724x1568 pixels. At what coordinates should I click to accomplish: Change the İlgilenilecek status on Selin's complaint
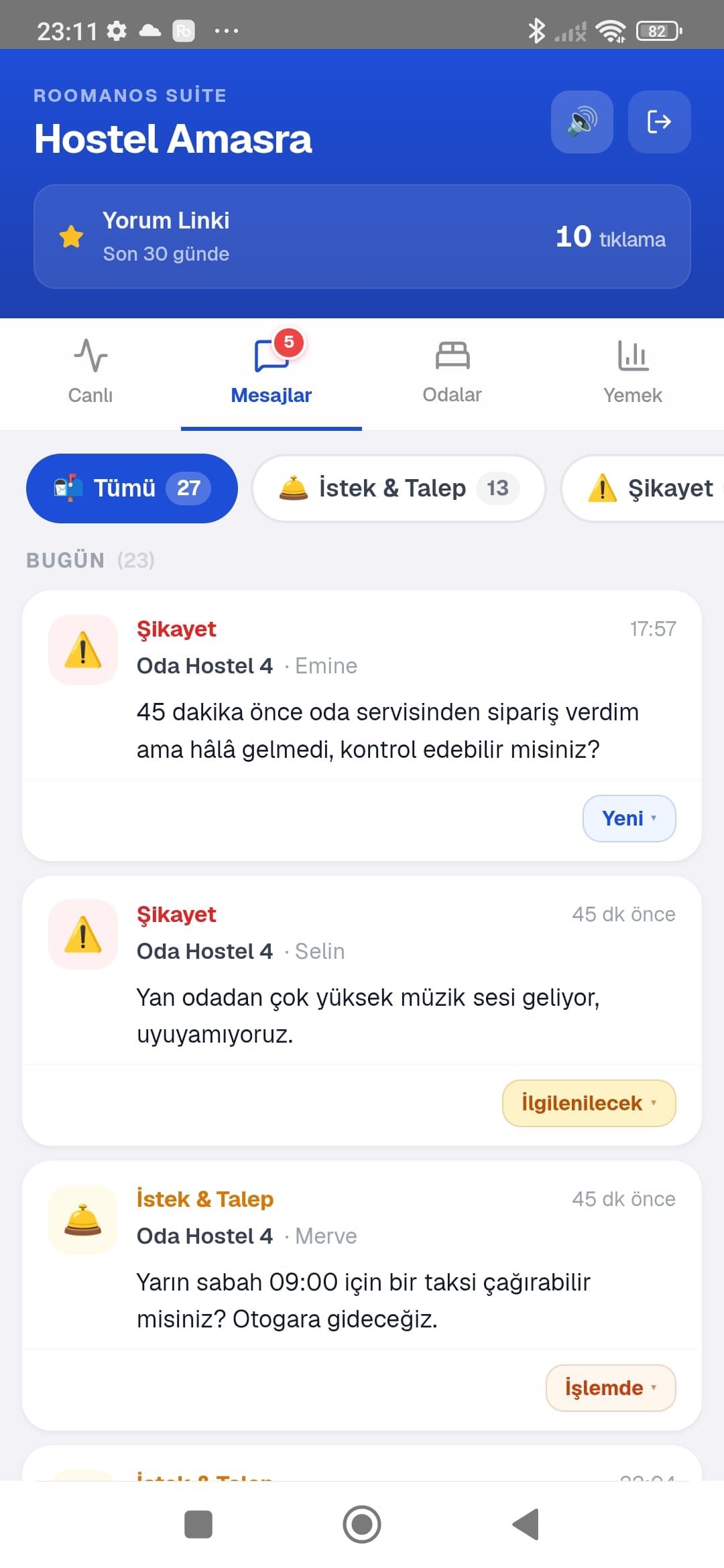pyautogui.click(x=589, y=1103)
